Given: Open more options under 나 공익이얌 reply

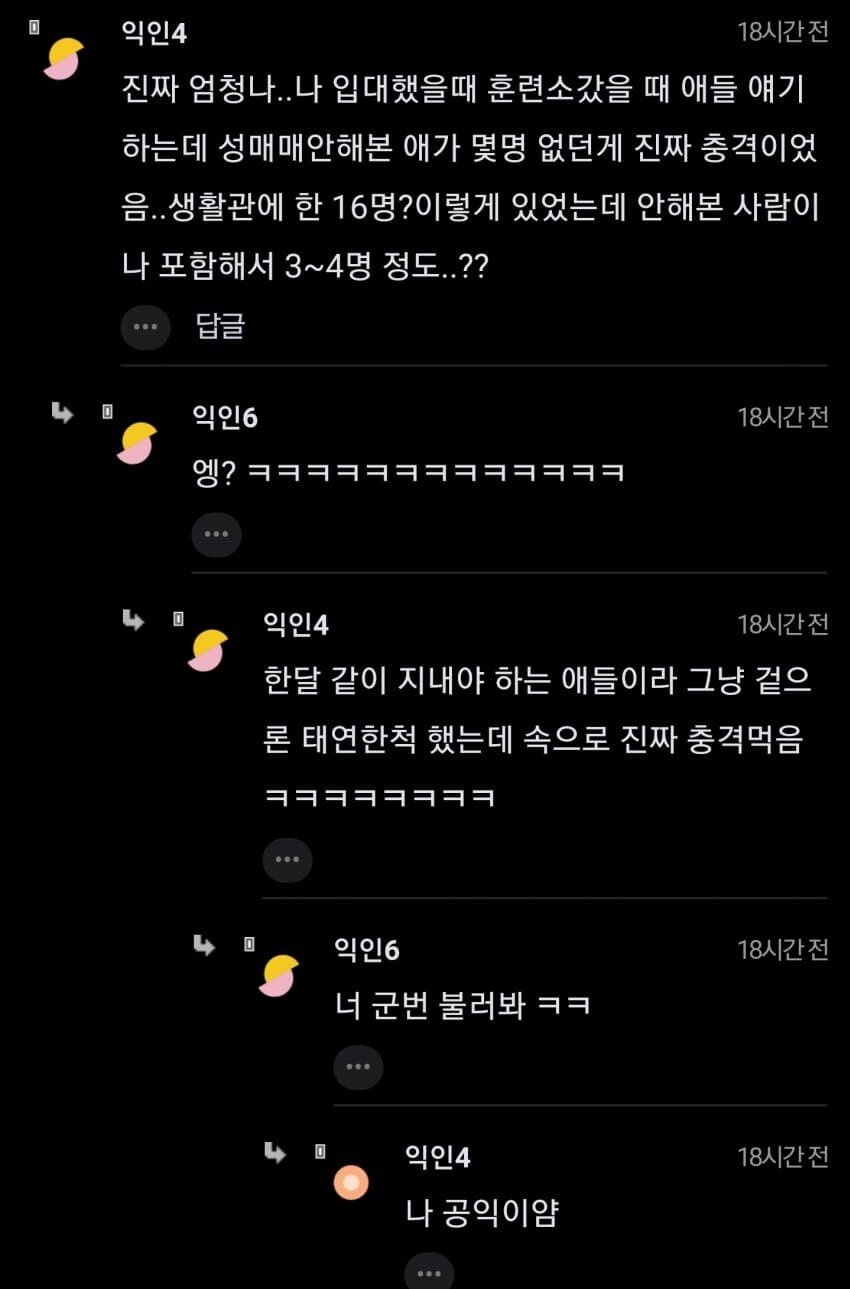Looking at the screenshot, I should coord(429,1273).
